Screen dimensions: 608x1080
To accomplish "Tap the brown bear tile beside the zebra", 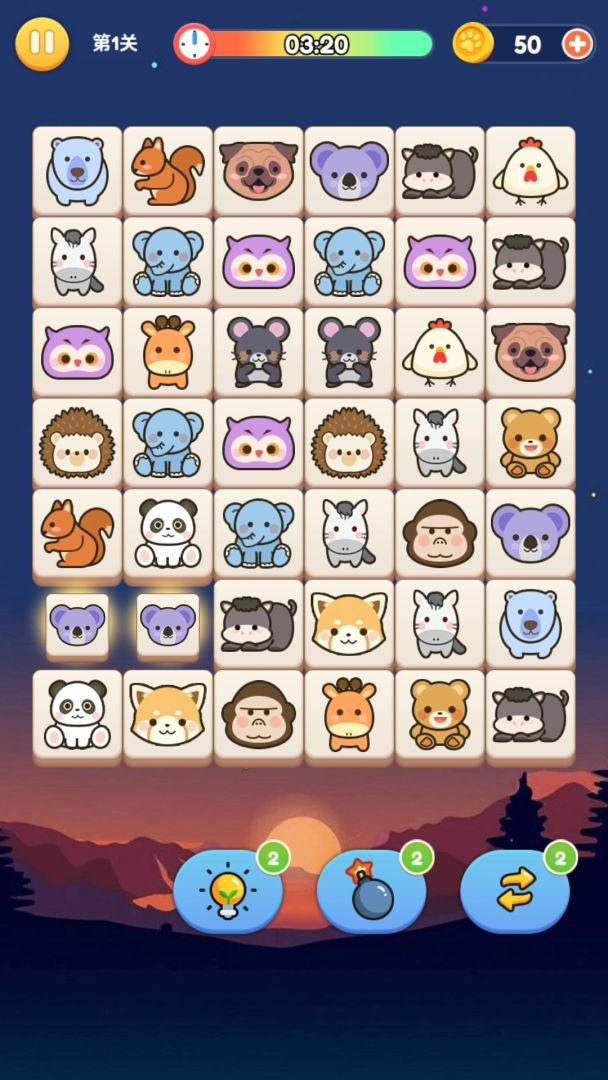I will coord(531,441).
